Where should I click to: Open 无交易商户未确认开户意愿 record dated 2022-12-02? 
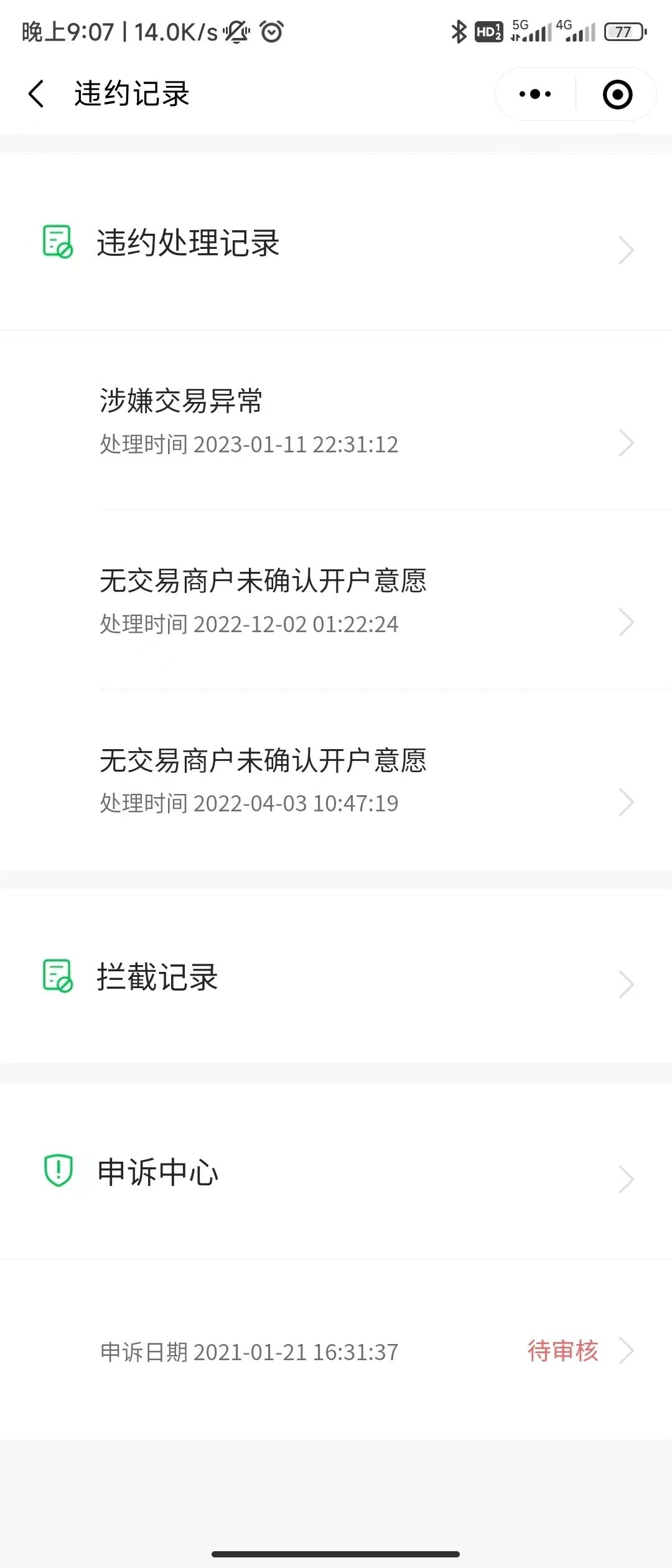pyautogui.click(x=336, y=601)
